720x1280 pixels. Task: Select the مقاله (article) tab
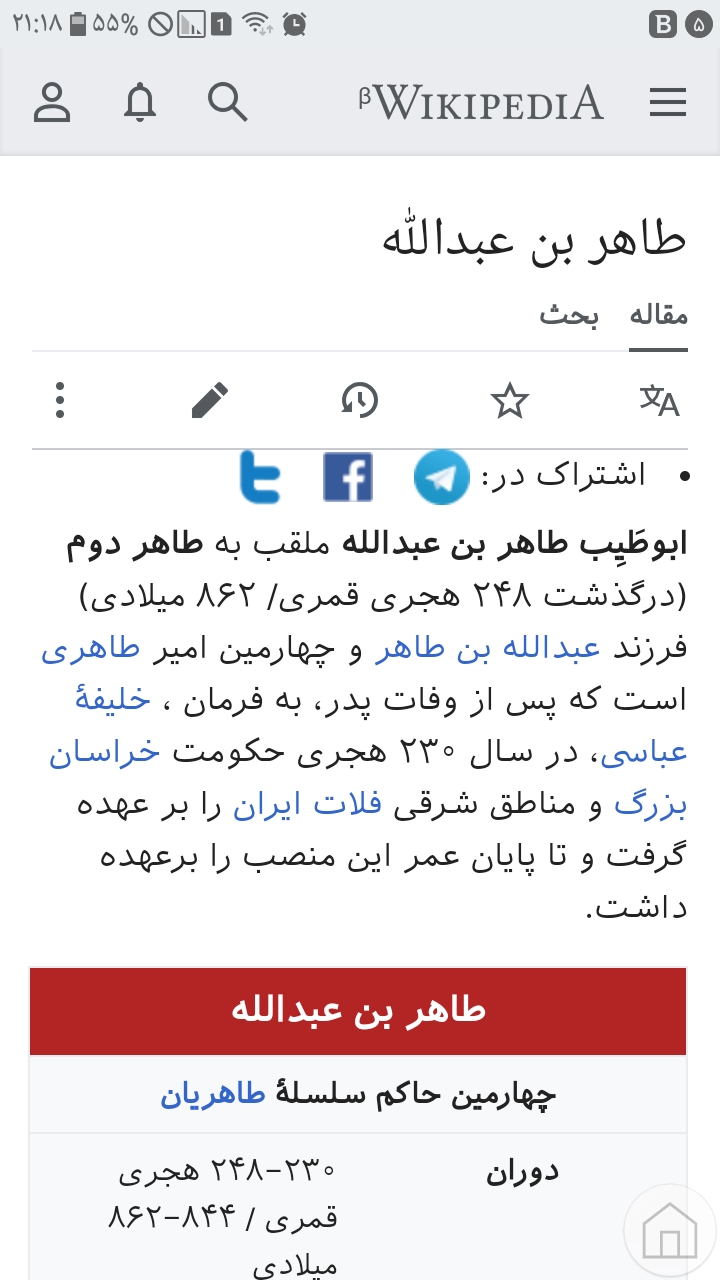(x=658, y=315)
